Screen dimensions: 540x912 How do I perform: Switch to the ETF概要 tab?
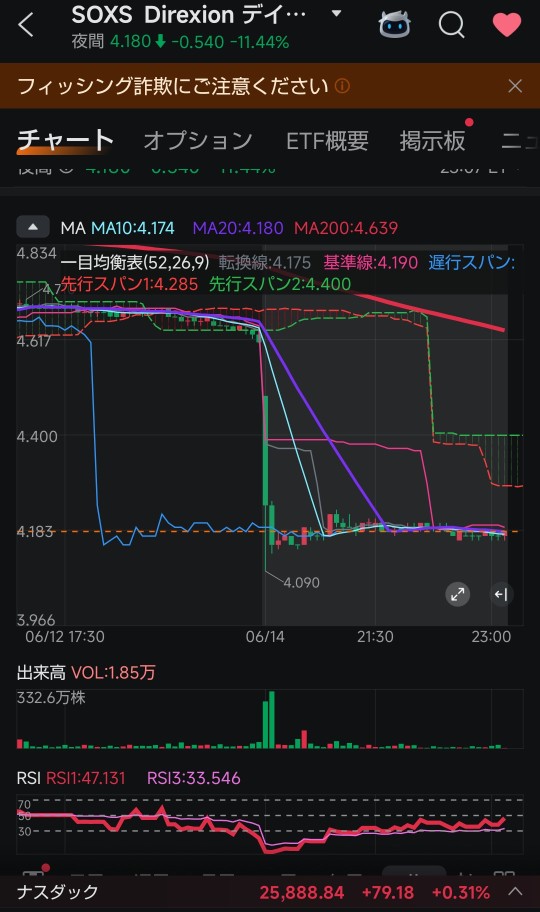327,141
